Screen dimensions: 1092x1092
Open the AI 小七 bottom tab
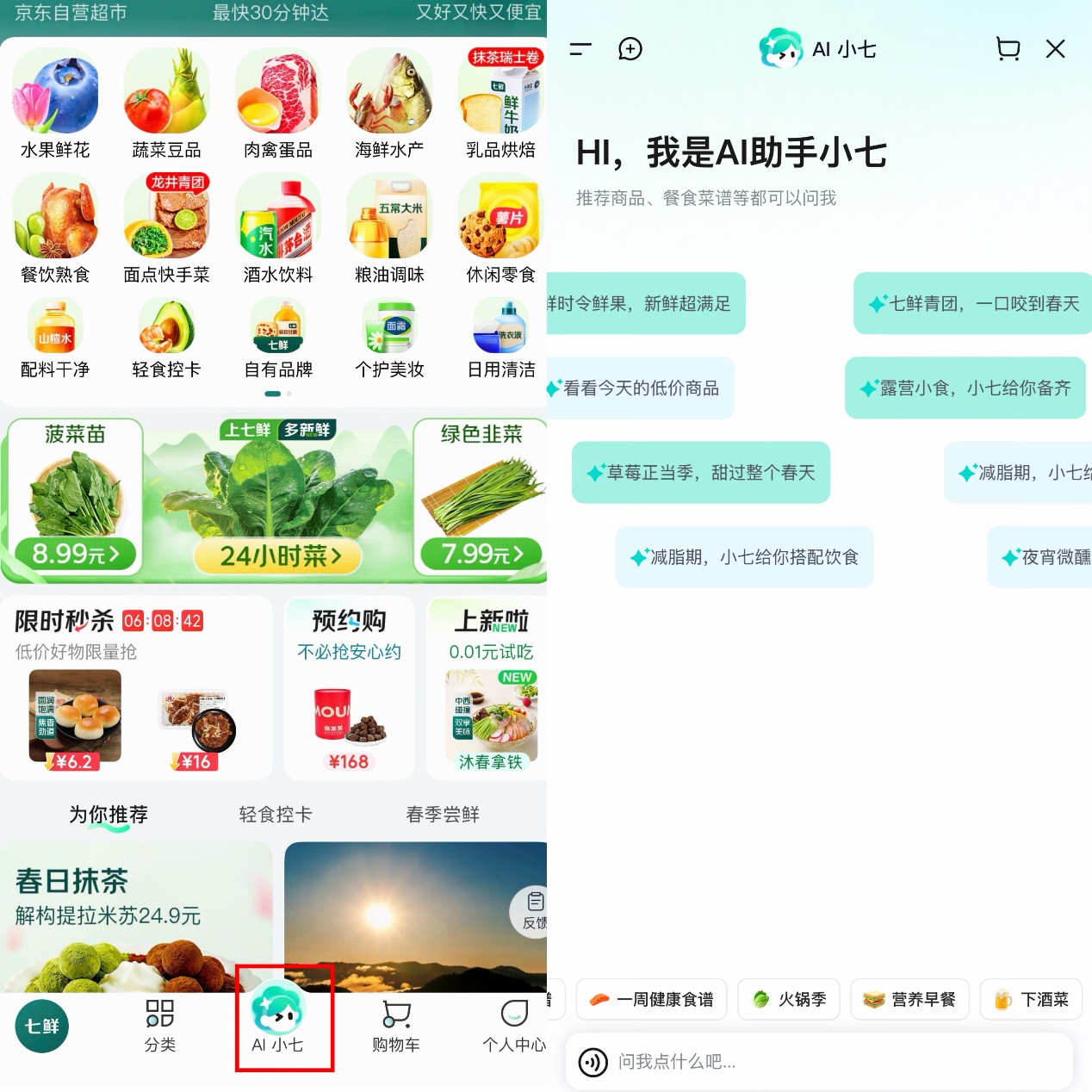[277, 1021]
